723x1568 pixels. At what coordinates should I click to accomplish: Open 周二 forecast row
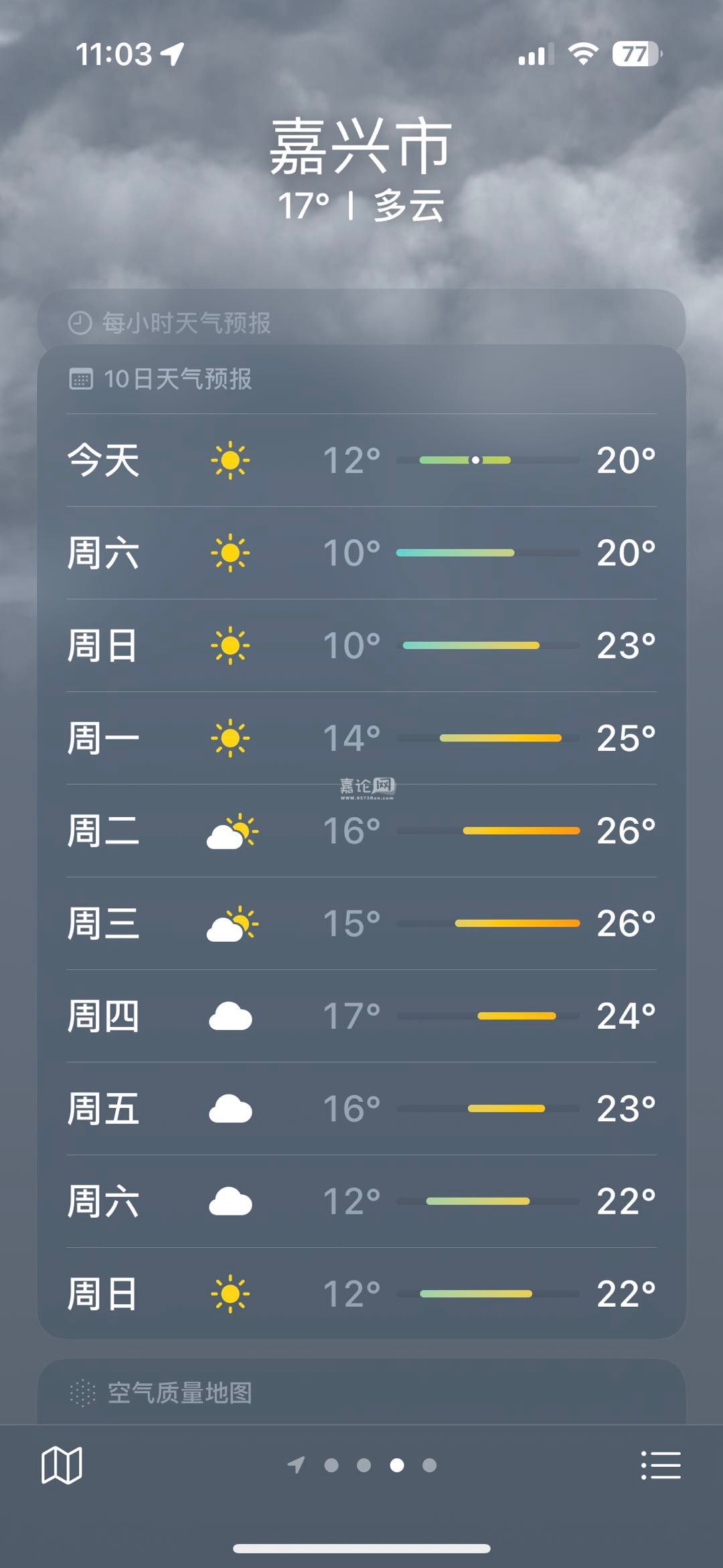(x=361, y=831)
